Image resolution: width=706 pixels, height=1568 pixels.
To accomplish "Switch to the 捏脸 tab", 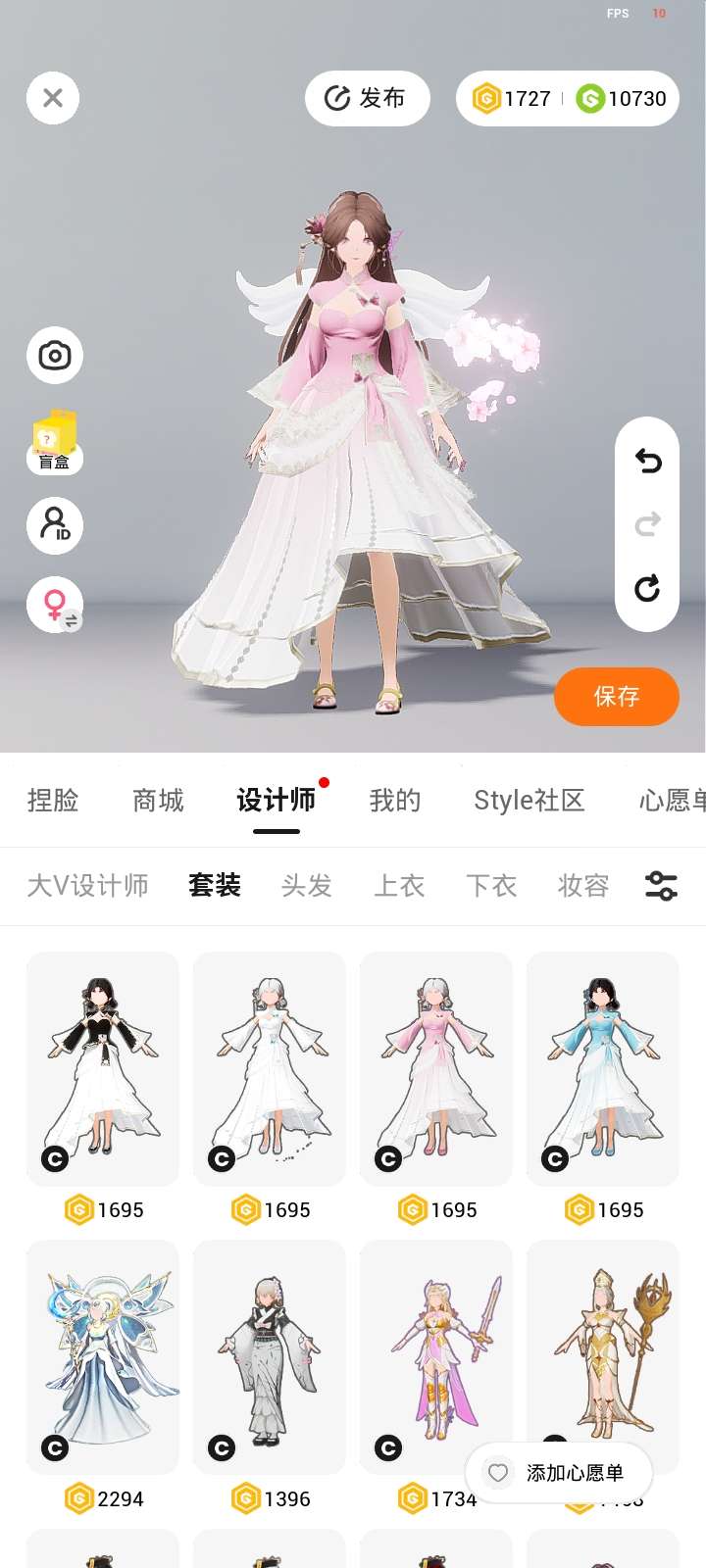I will point(53,801).
